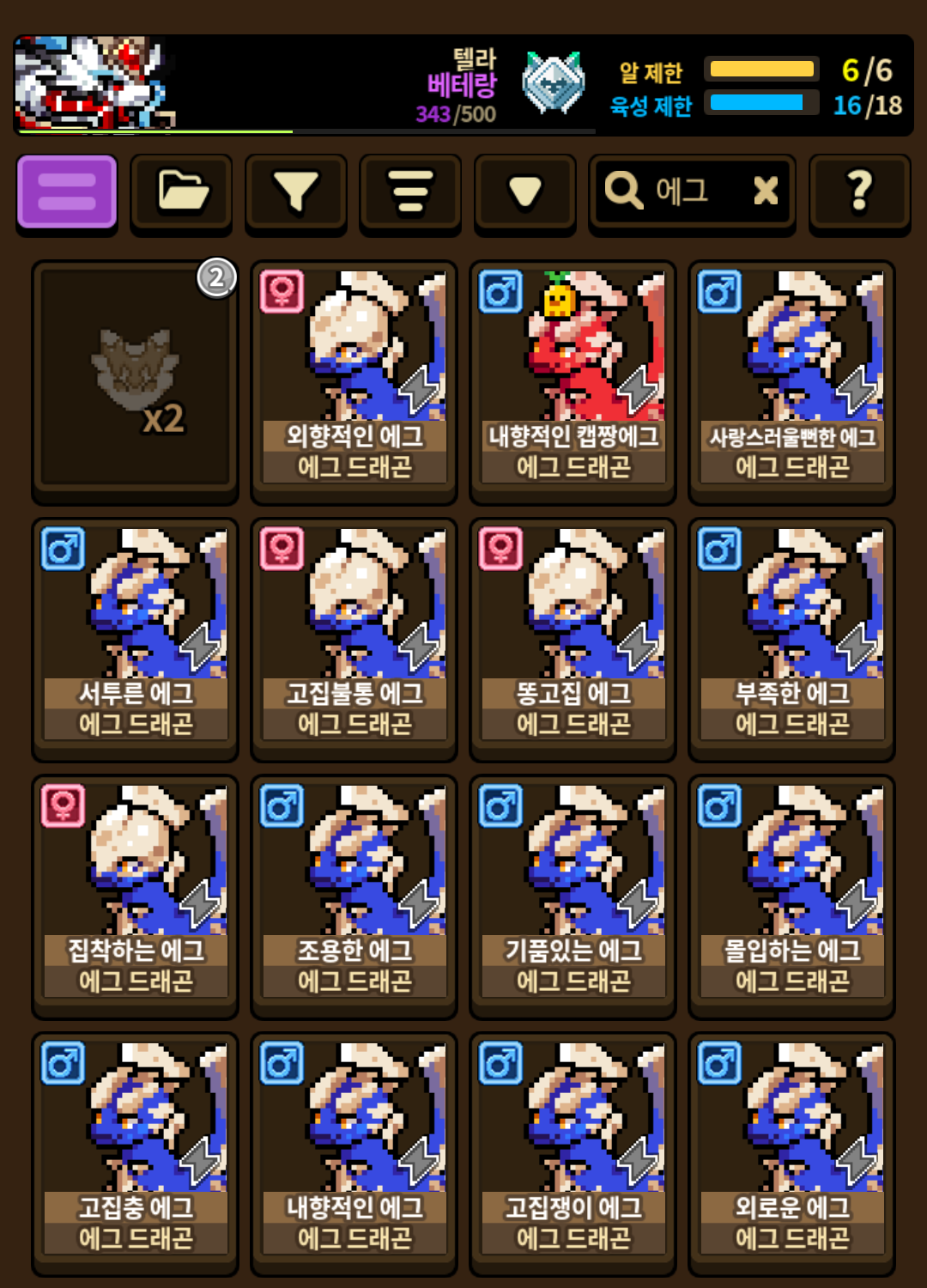Select the 내향적인 캡짱에그 red dragon
This screenshot has height=1288, width=927.
573,382
